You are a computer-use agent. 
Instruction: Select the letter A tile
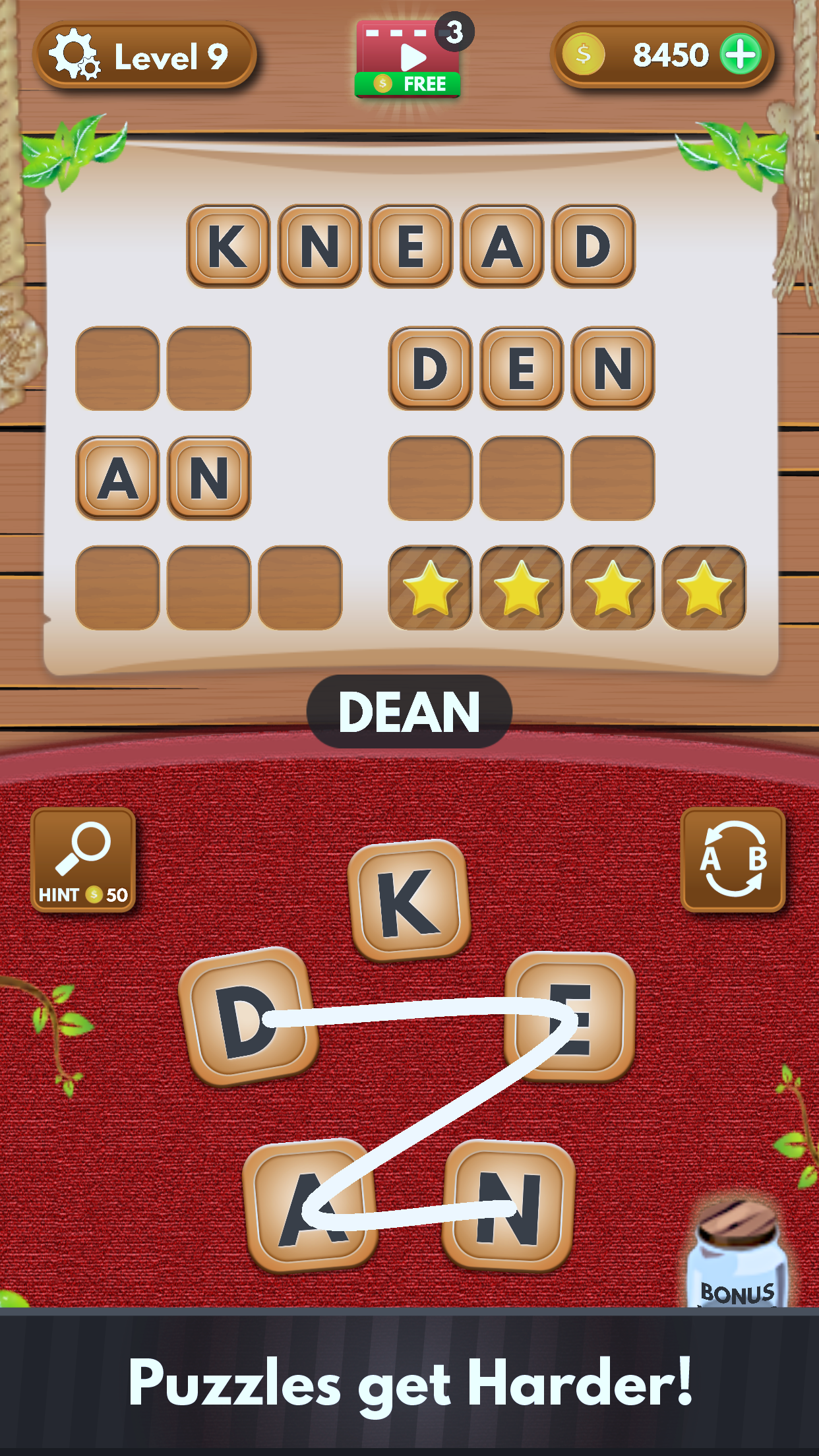(310, 1207)
